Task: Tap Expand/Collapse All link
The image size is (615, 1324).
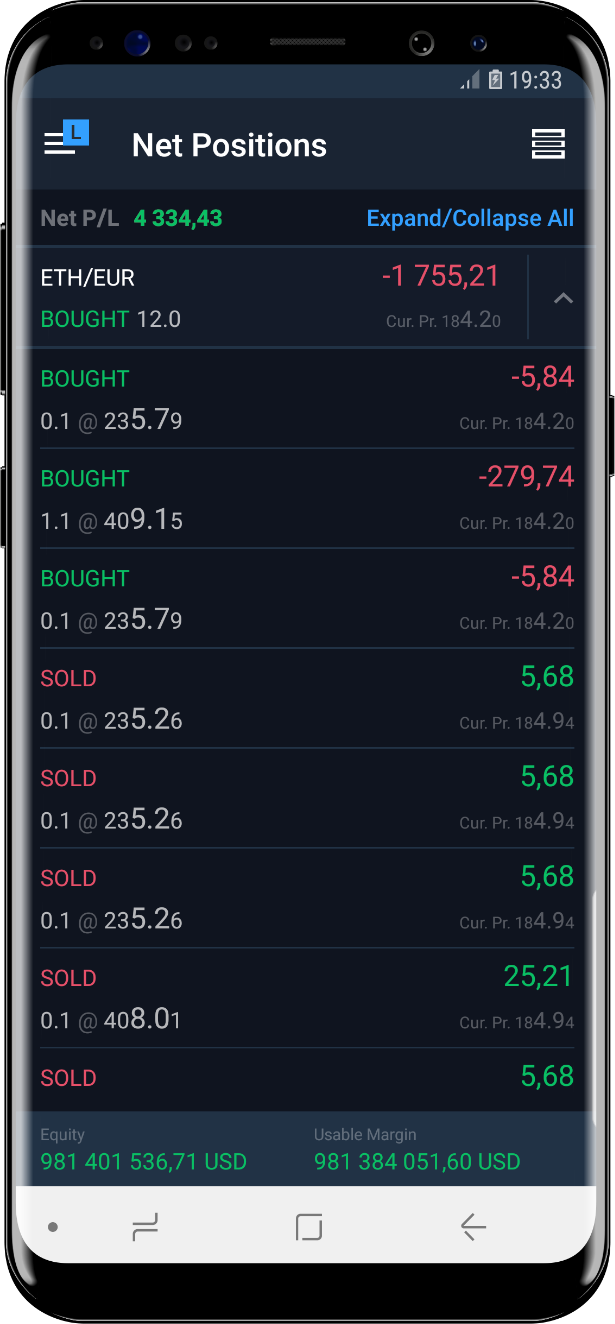Action: 470,218
